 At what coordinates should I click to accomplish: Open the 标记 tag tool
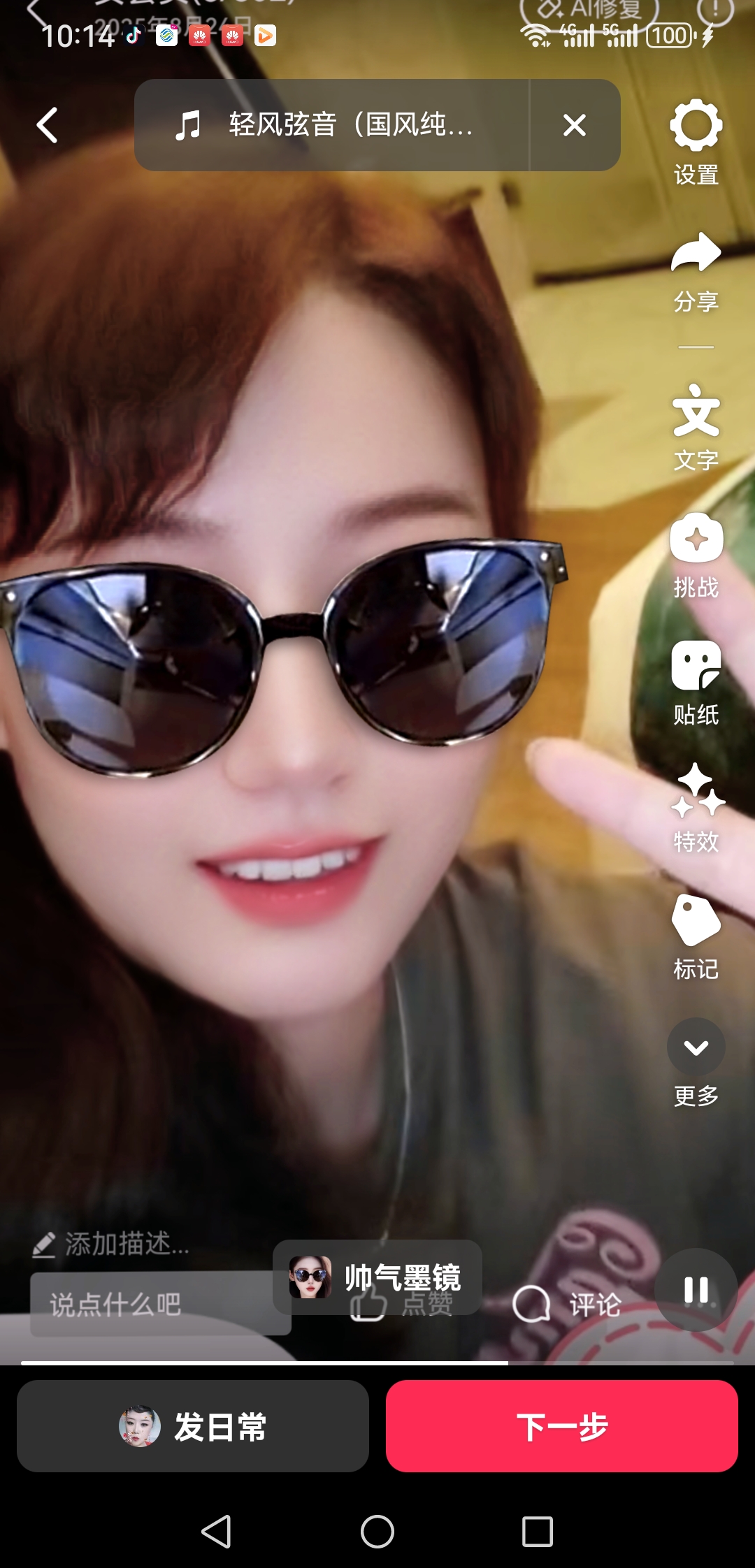[x=696, y=937]
